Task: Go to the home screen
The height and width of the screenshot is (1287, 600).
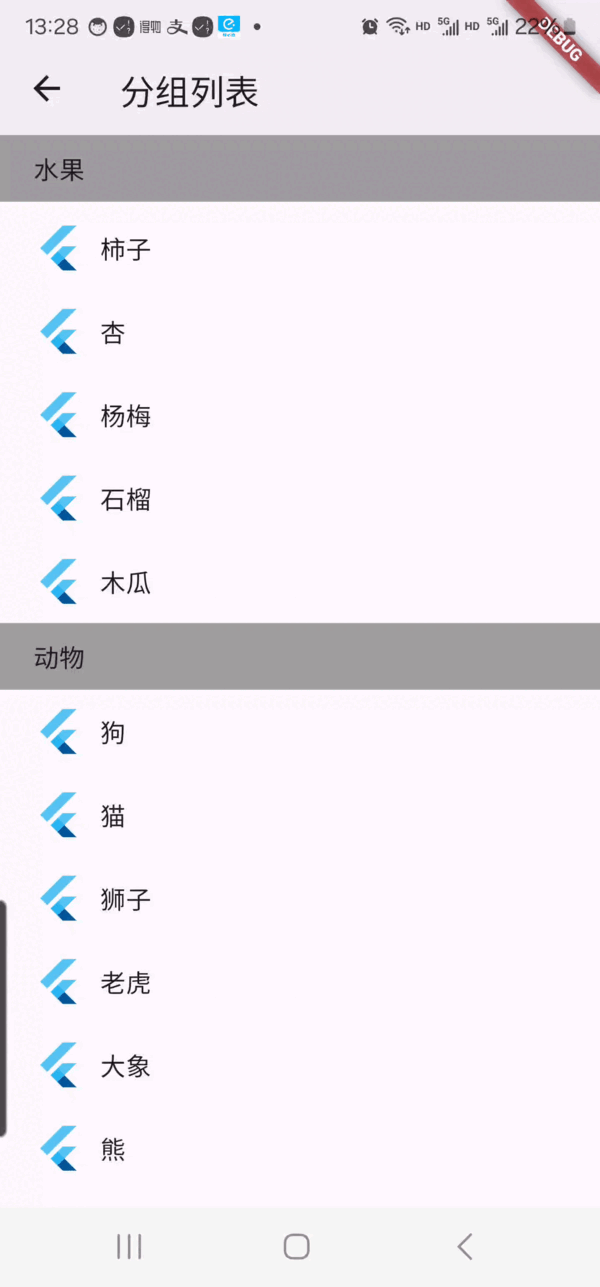Action: coord(296,1246)
